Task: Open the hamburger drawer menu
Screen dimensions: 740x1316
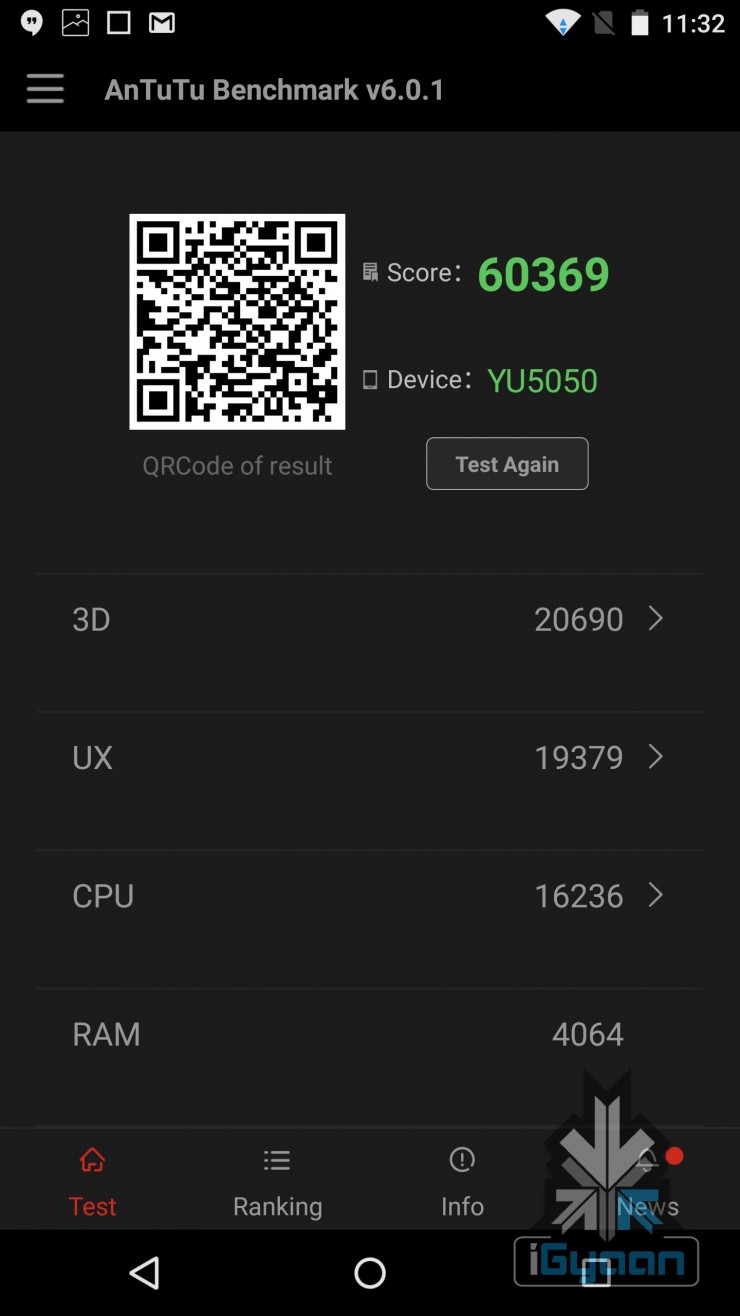Action: point(45,89)
